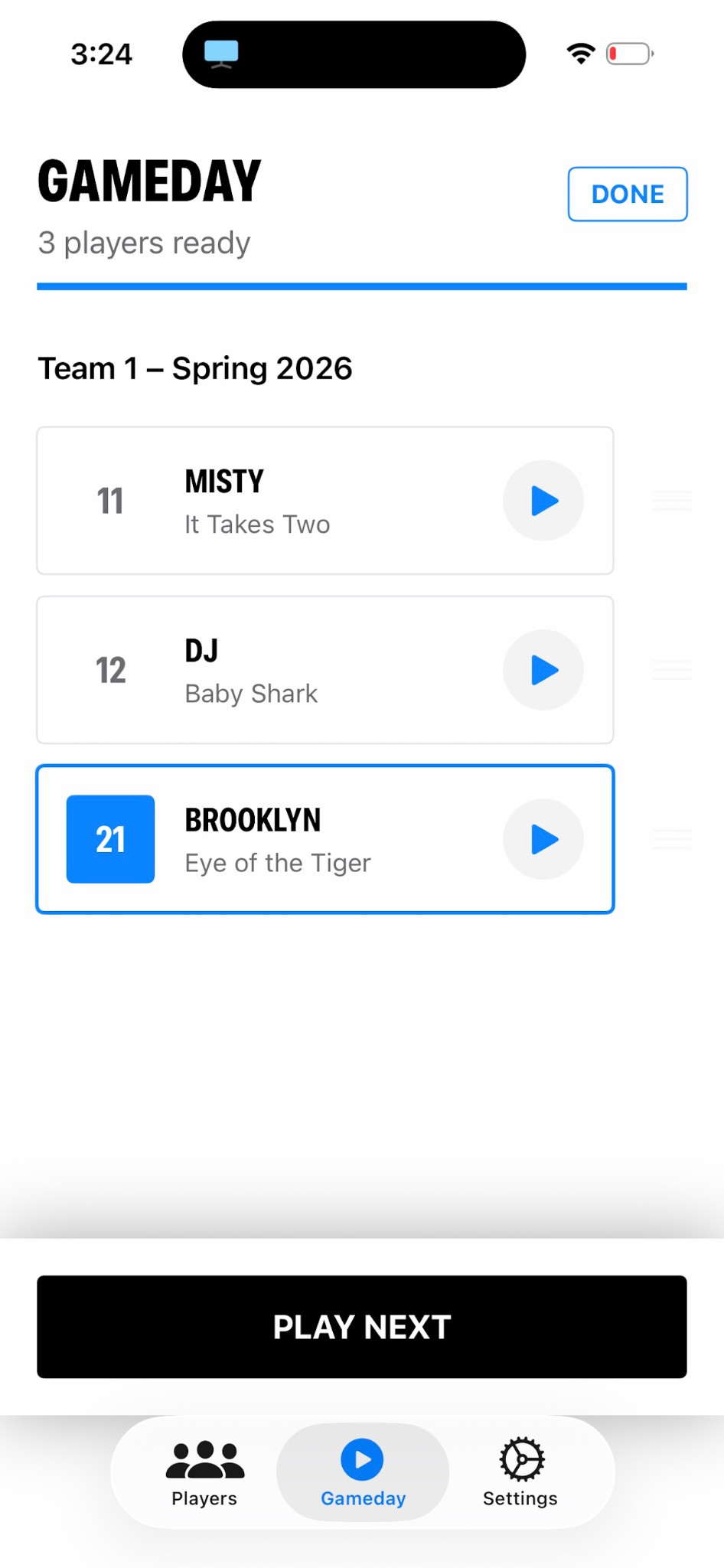Tap the Wi-Fi status icon
This screenshot has height=1568, width=724.
(x=581, y=53)
